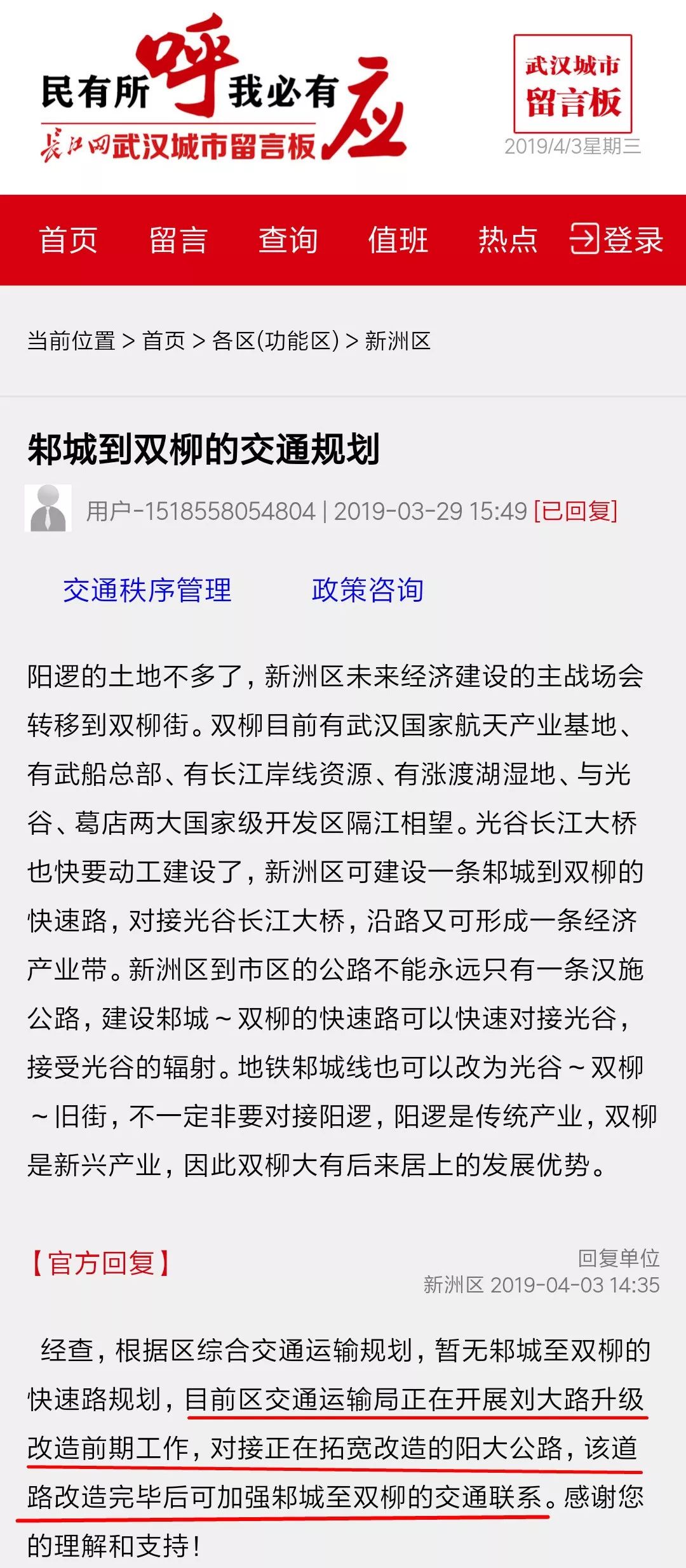Go to 新洲区 breadcrumb link
The width and height of the screenshot is (686, 1568).
click(398, 341)
